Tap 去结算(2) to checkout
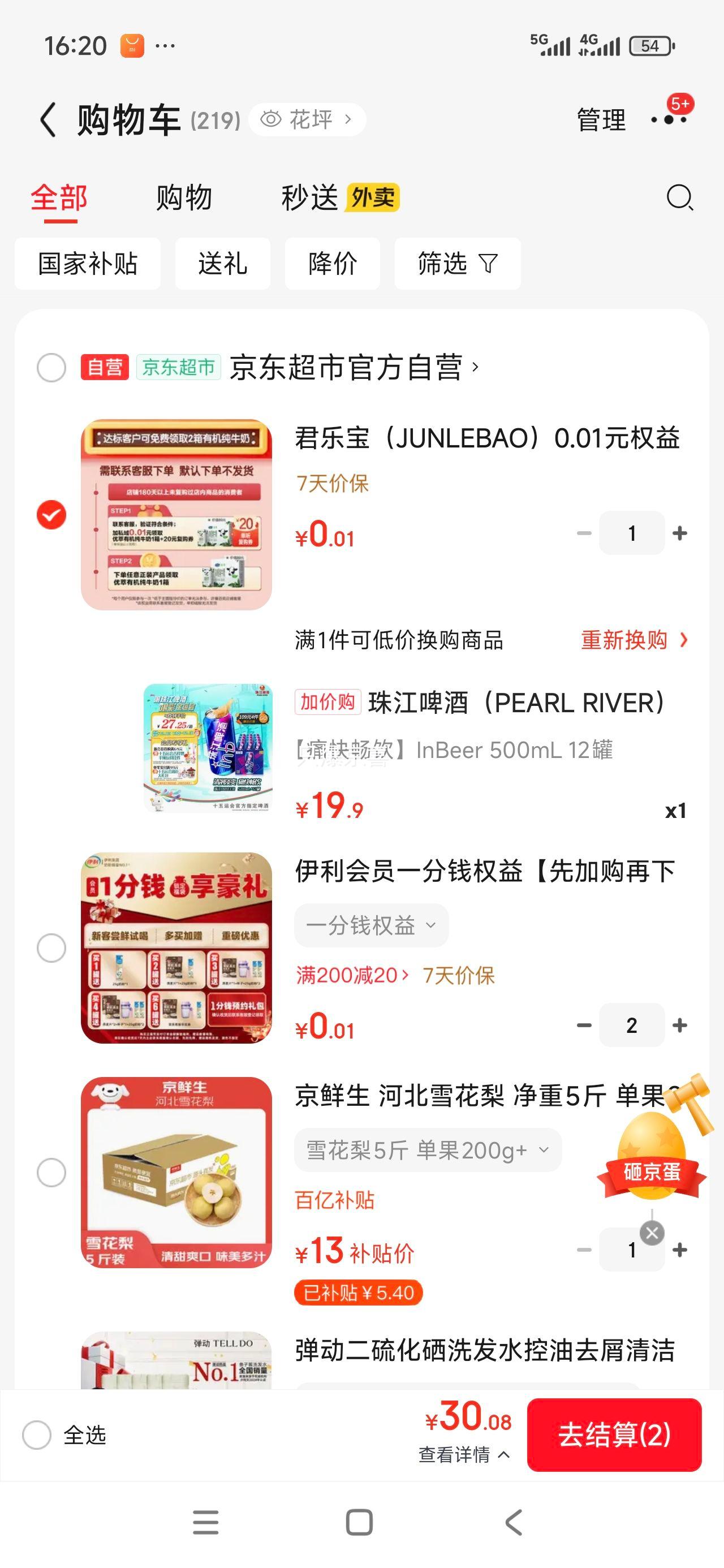 tap(614, 1435)
